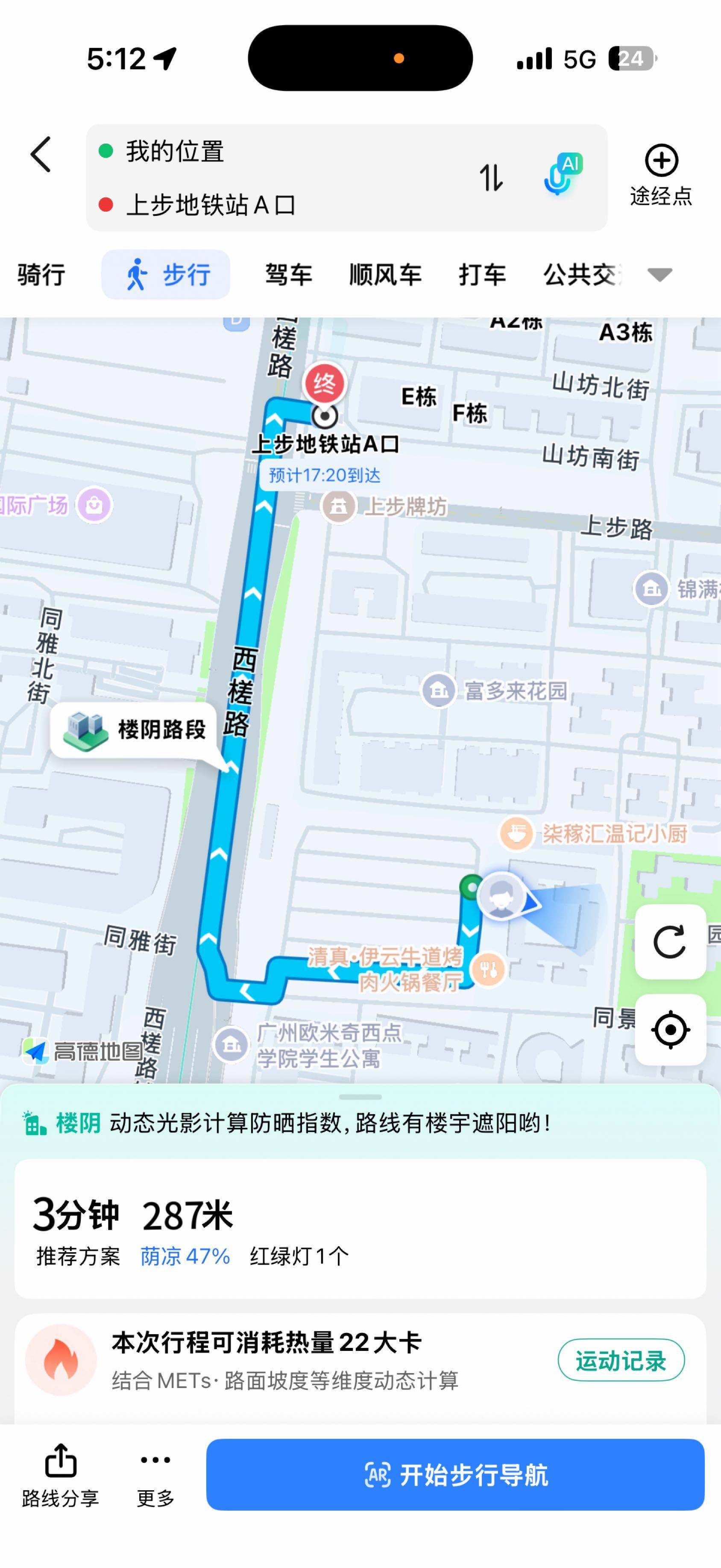This screenshot has width=721, height=1568.
Task: Open the 楼阴路段 shaded section bubble
Action: point(135,729)
